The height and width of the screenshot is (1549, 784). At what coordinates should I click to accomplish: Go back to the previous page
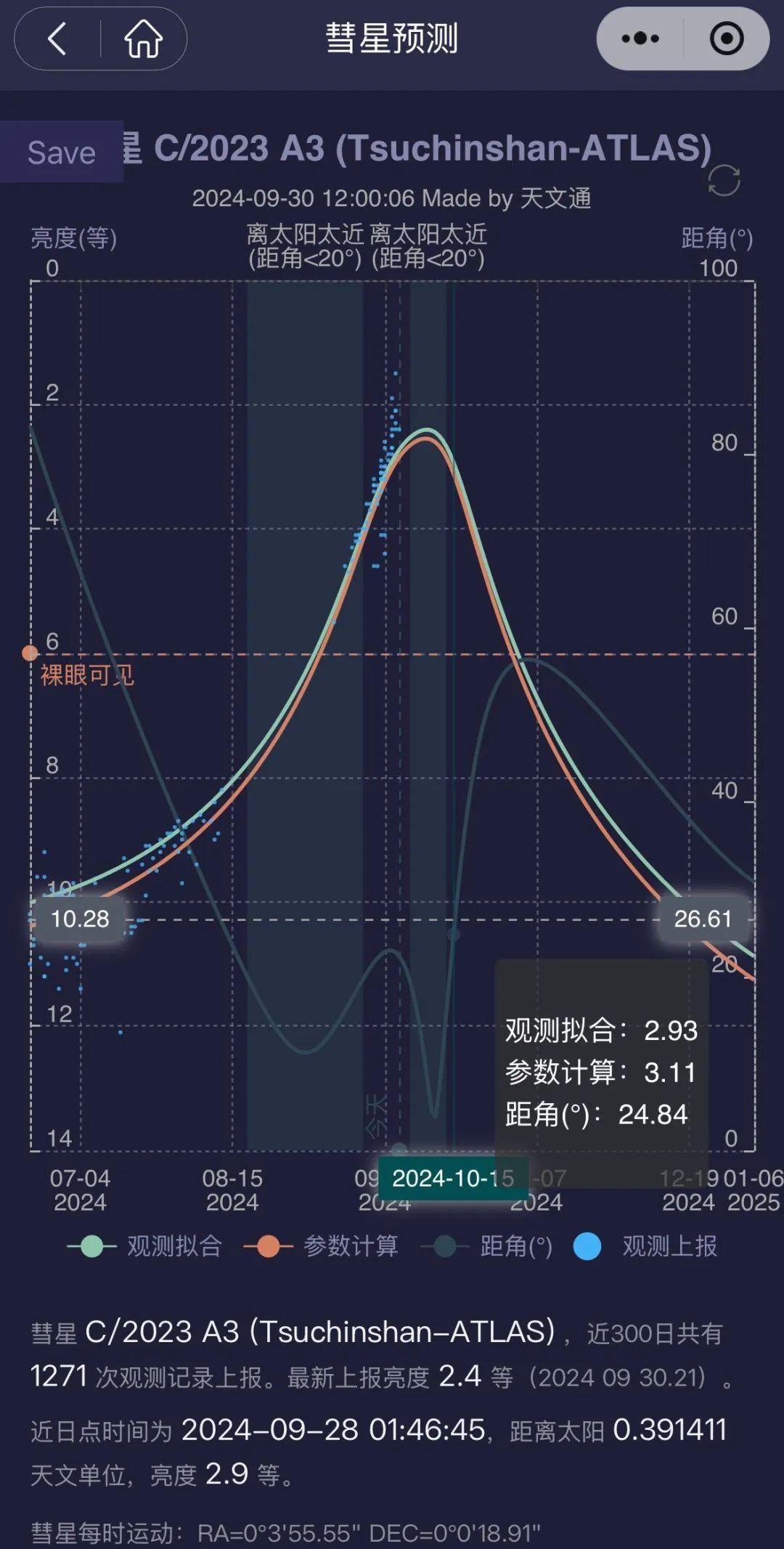(57, 38)
